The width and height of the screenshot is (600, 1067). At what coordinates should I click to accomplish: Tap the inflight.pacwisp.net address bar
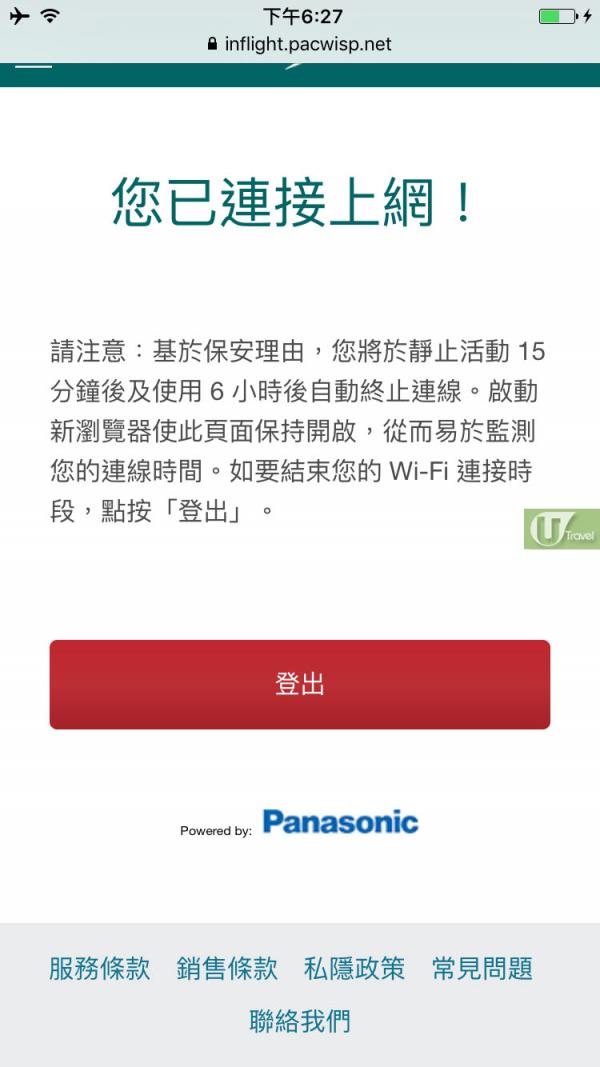click(299, 44)
